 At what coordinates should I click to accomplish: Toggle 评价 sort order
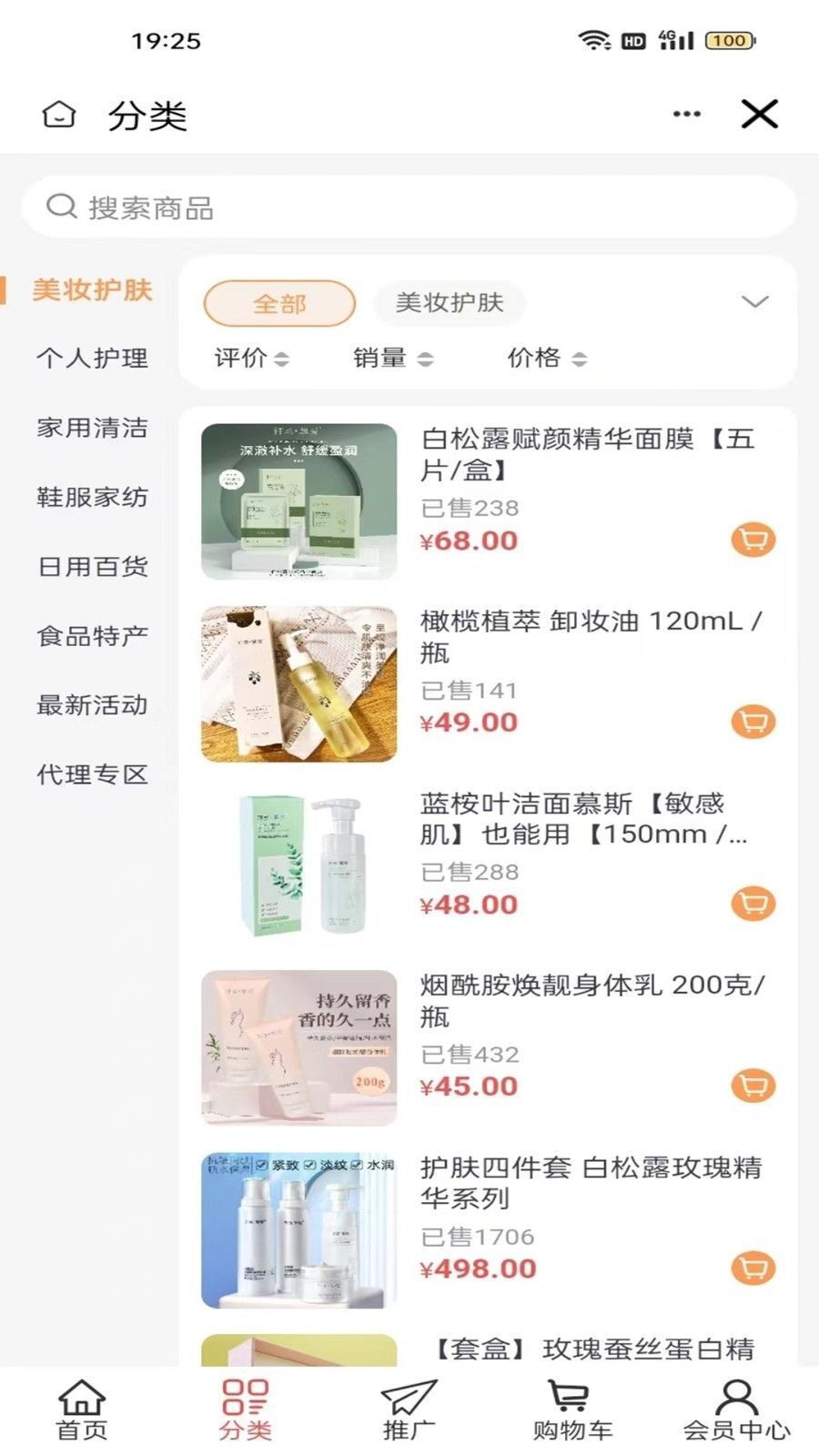[x=248, y=359]
